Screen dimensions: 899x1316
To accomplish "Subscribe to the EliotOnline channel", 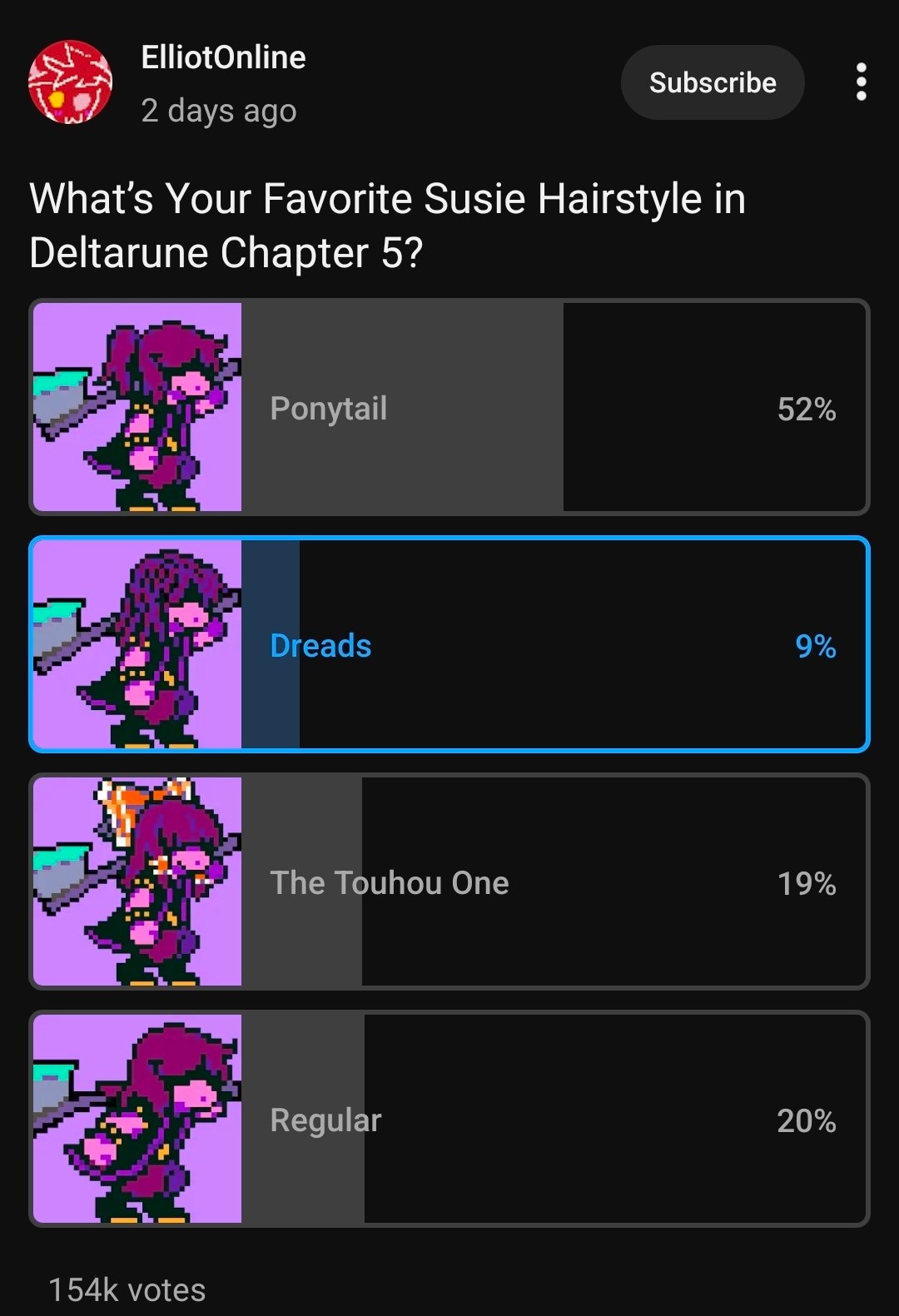I will pos(713,82).
